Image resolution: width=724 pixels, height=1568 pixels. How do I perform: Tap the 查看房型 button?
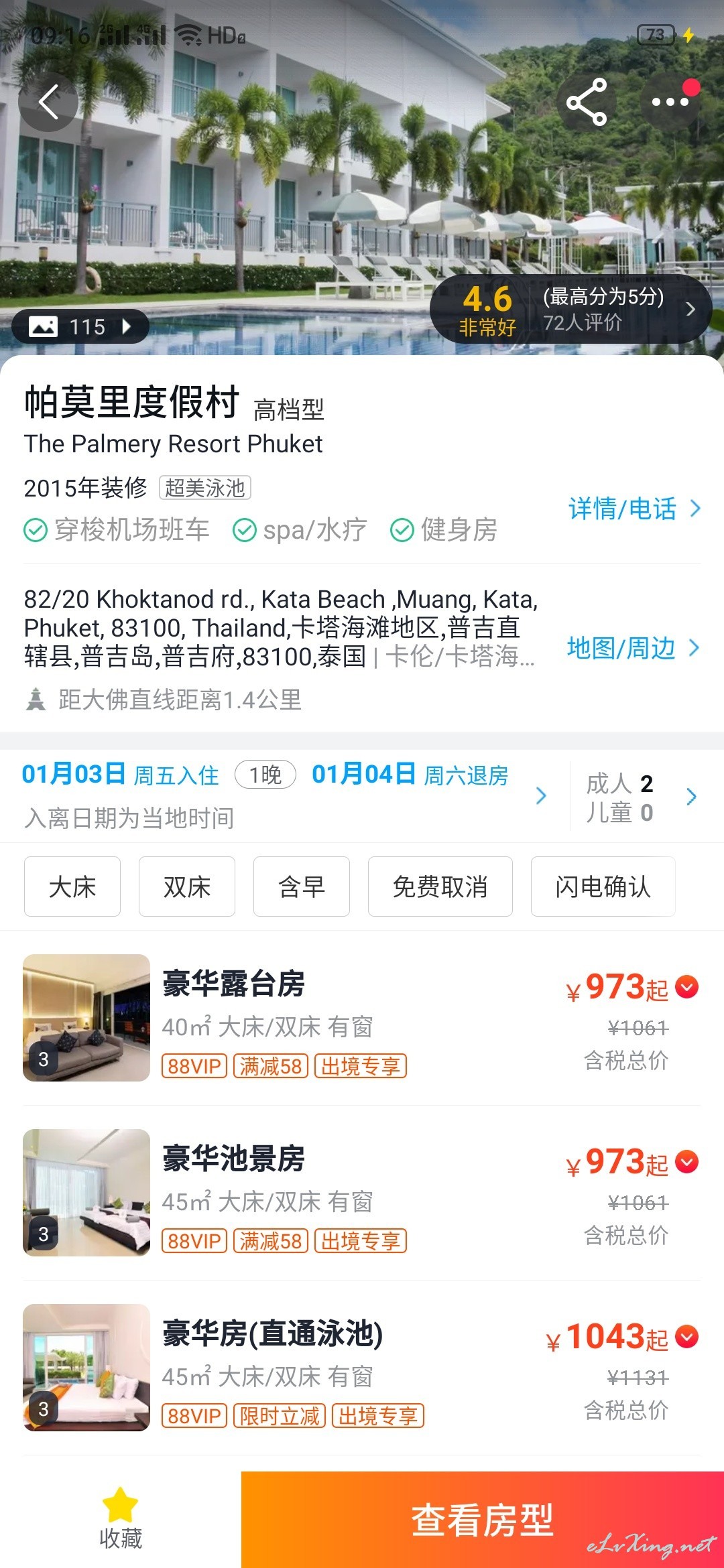[483, 1520]
